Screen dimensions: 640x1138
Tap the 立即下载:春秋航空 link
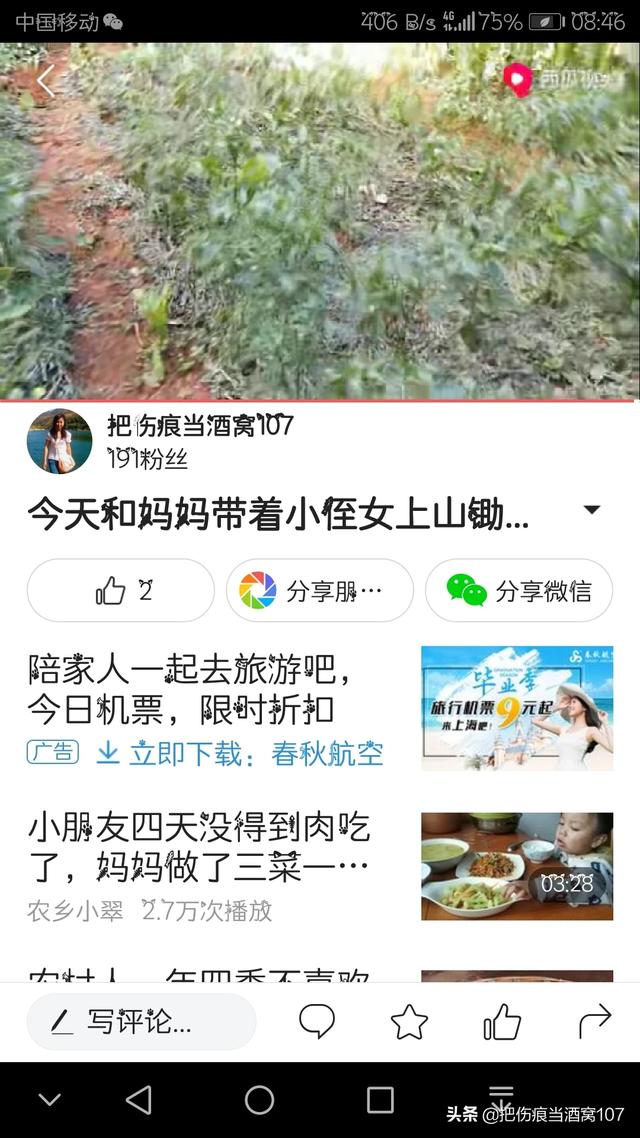pyautogui.click(x=240, y=754)
